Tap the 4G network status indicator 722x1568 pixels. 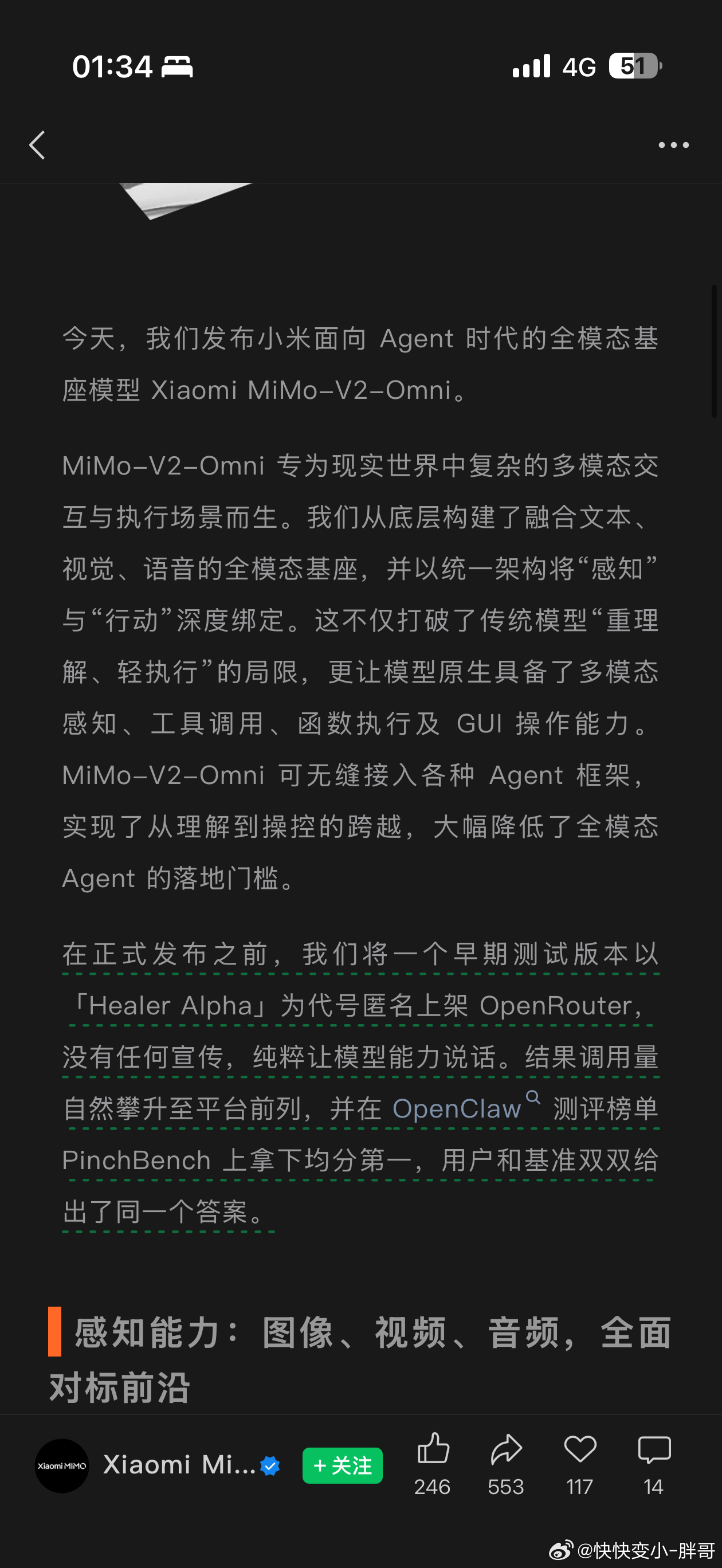(579, 66)
